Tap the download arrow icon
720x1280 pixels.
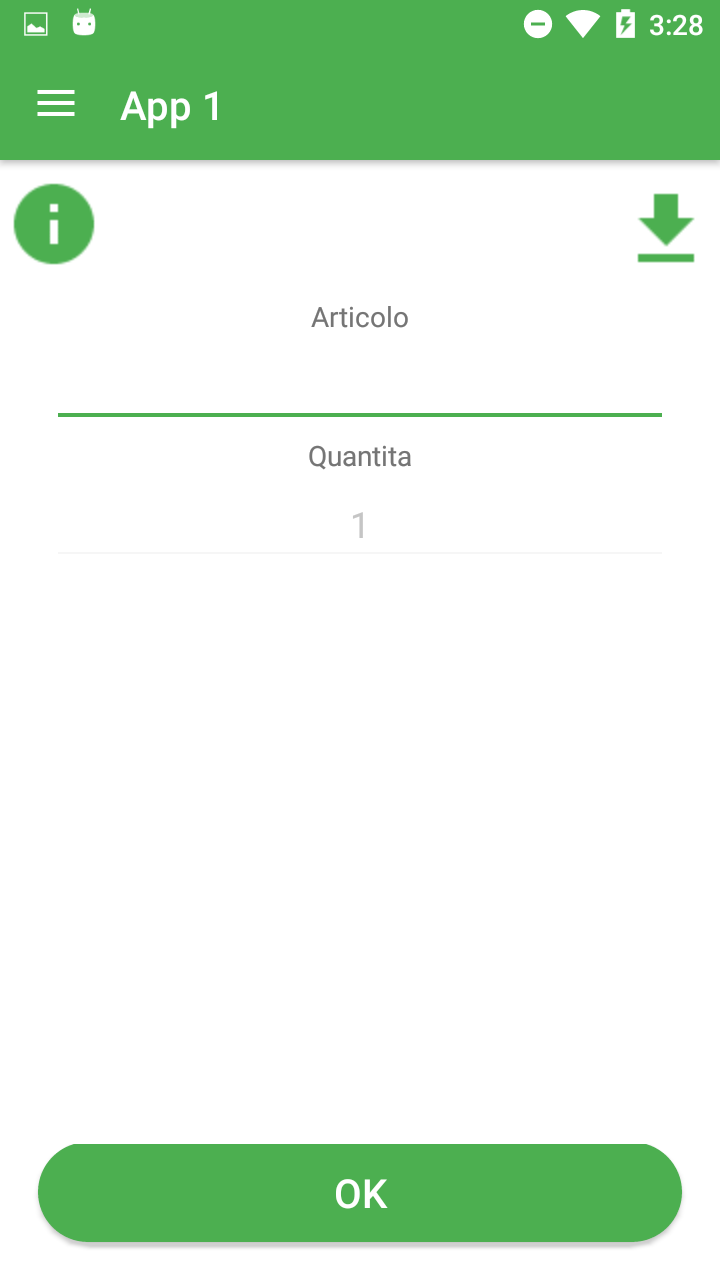(666, 228)
